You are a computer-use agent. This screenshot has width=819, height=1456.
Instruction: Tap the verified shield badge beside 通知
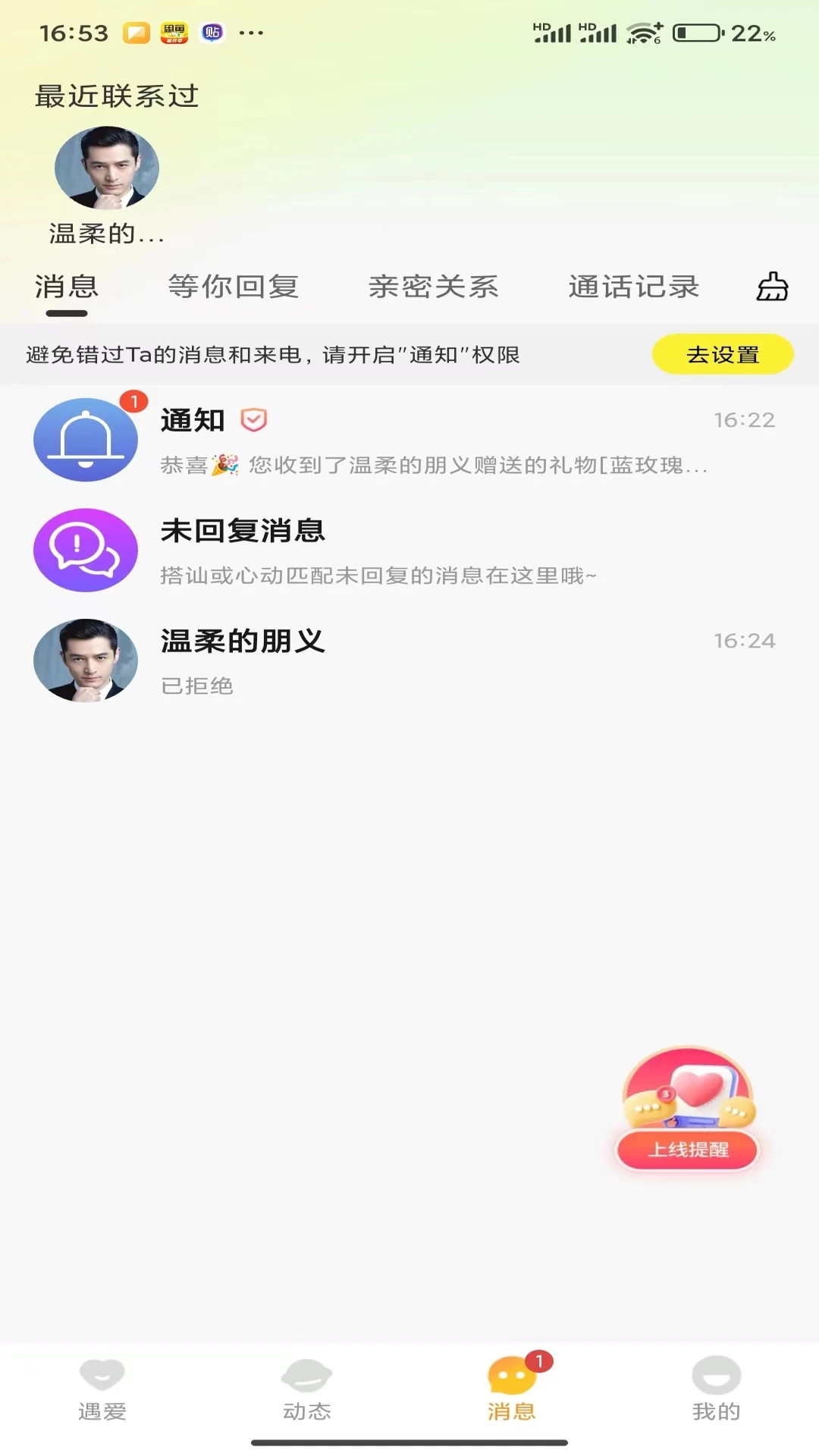[255, 419]
